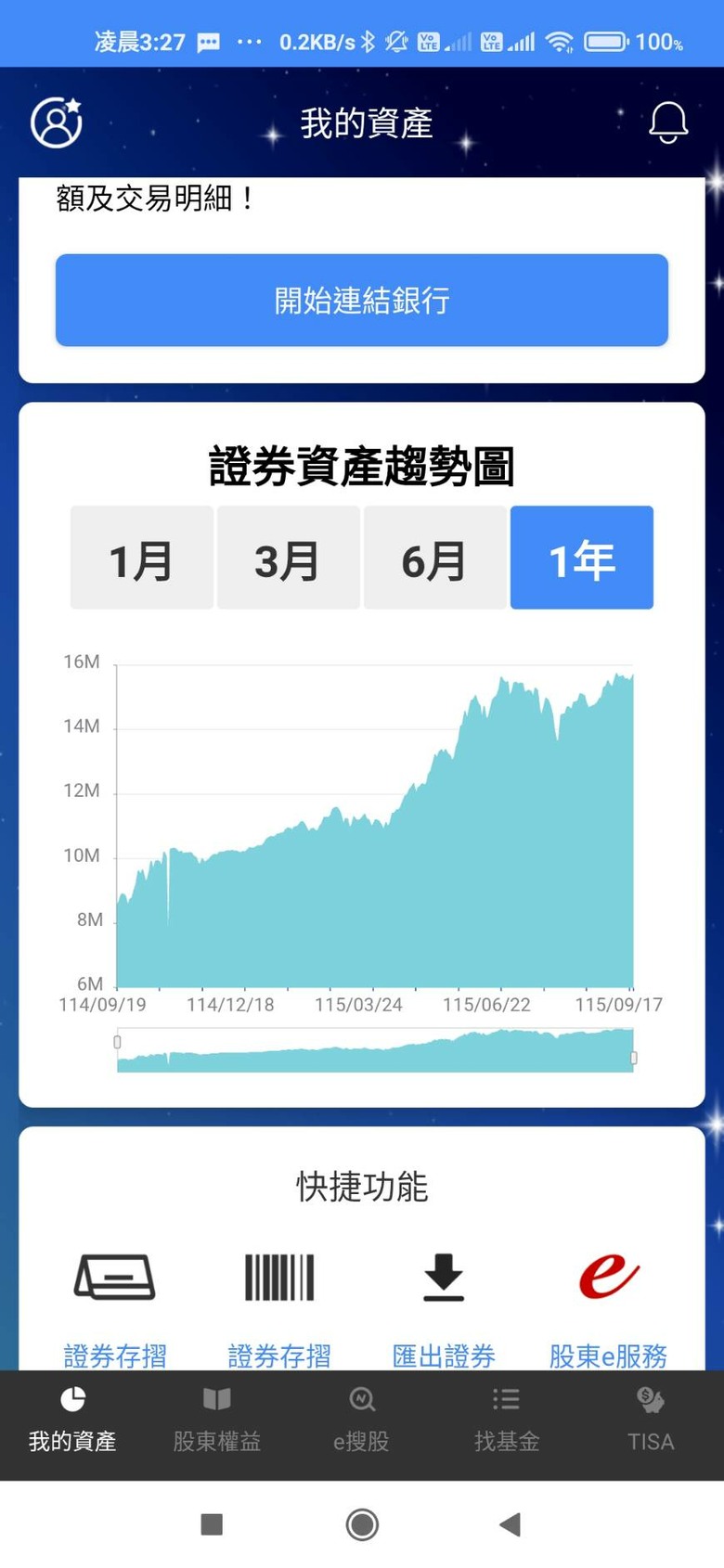Tap the system back button
Viewport: 724px width, 1568px height.
511,1524
